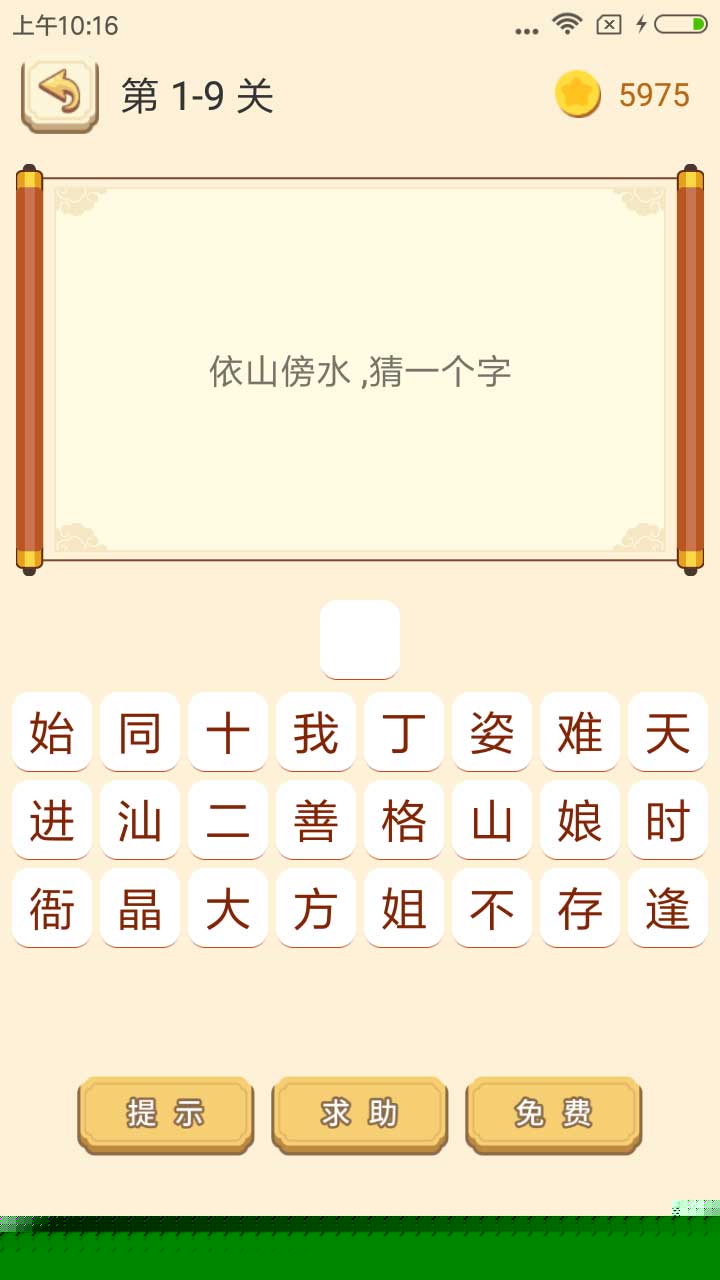This screenshot has height=1280, width=720.
Task: Choose the 我 tile
Action: (x=316, y=733)
